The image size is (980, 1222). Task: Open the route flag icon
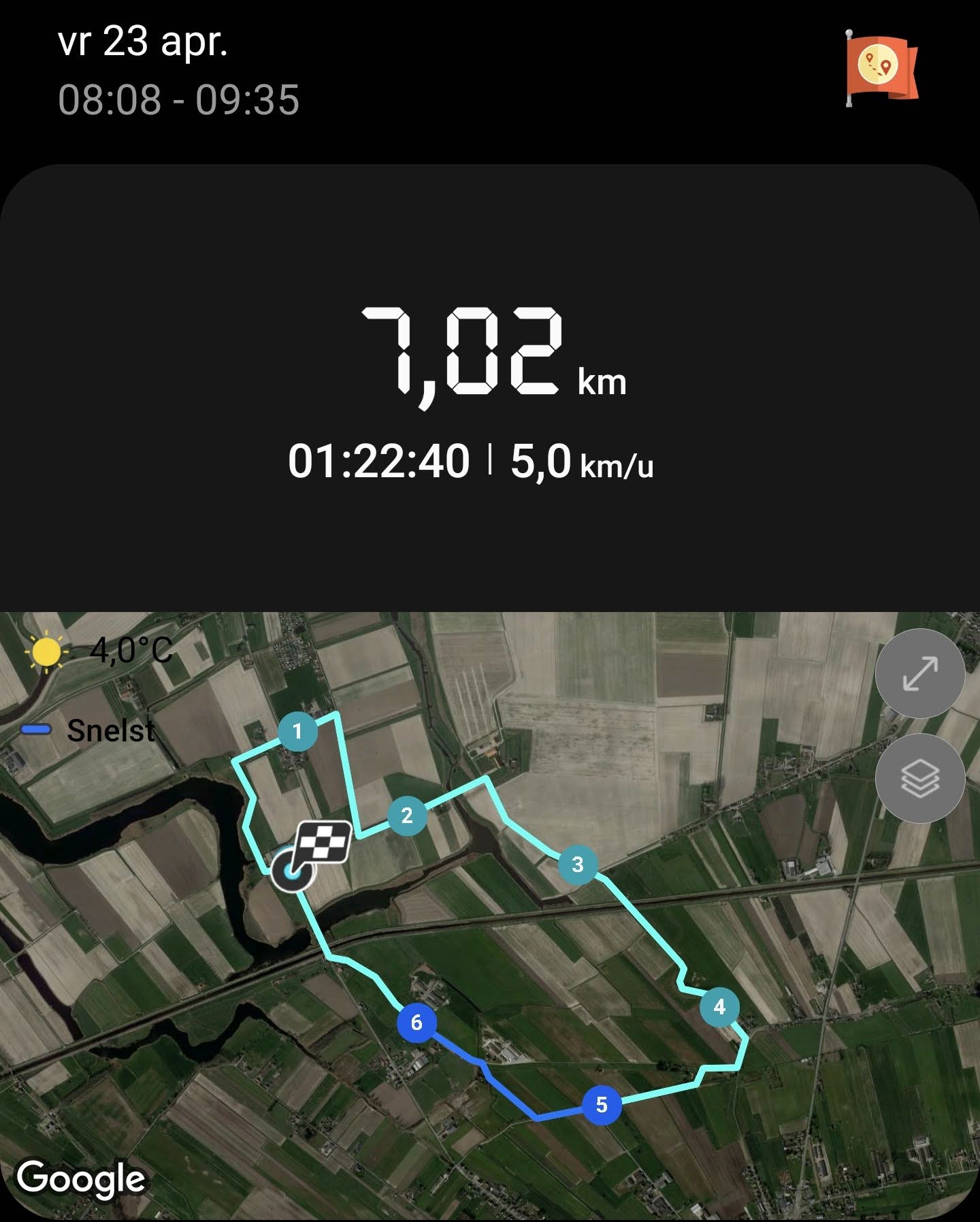[881, 68]
